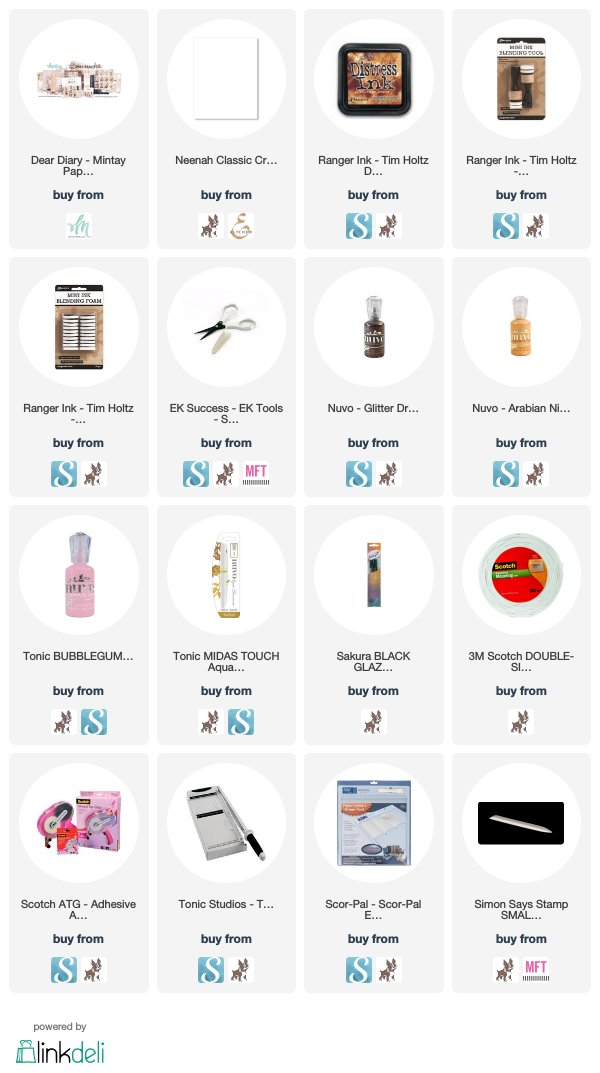
Task: Buy the Scor-Pal board from the S store
Action: click(x=359, y=970)
